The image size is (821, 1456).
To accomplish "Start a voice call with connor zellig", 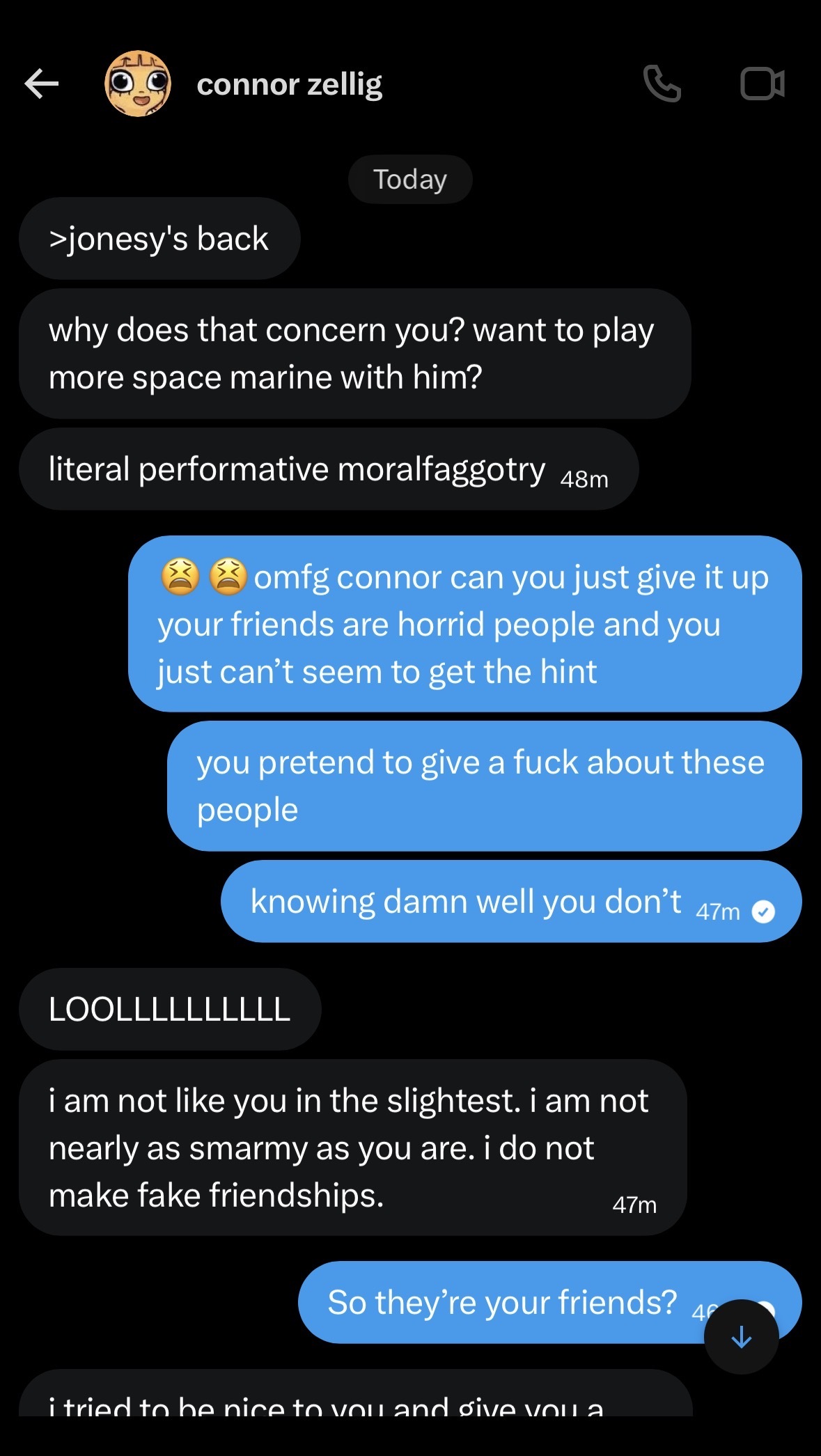I will tap(662, 84).
